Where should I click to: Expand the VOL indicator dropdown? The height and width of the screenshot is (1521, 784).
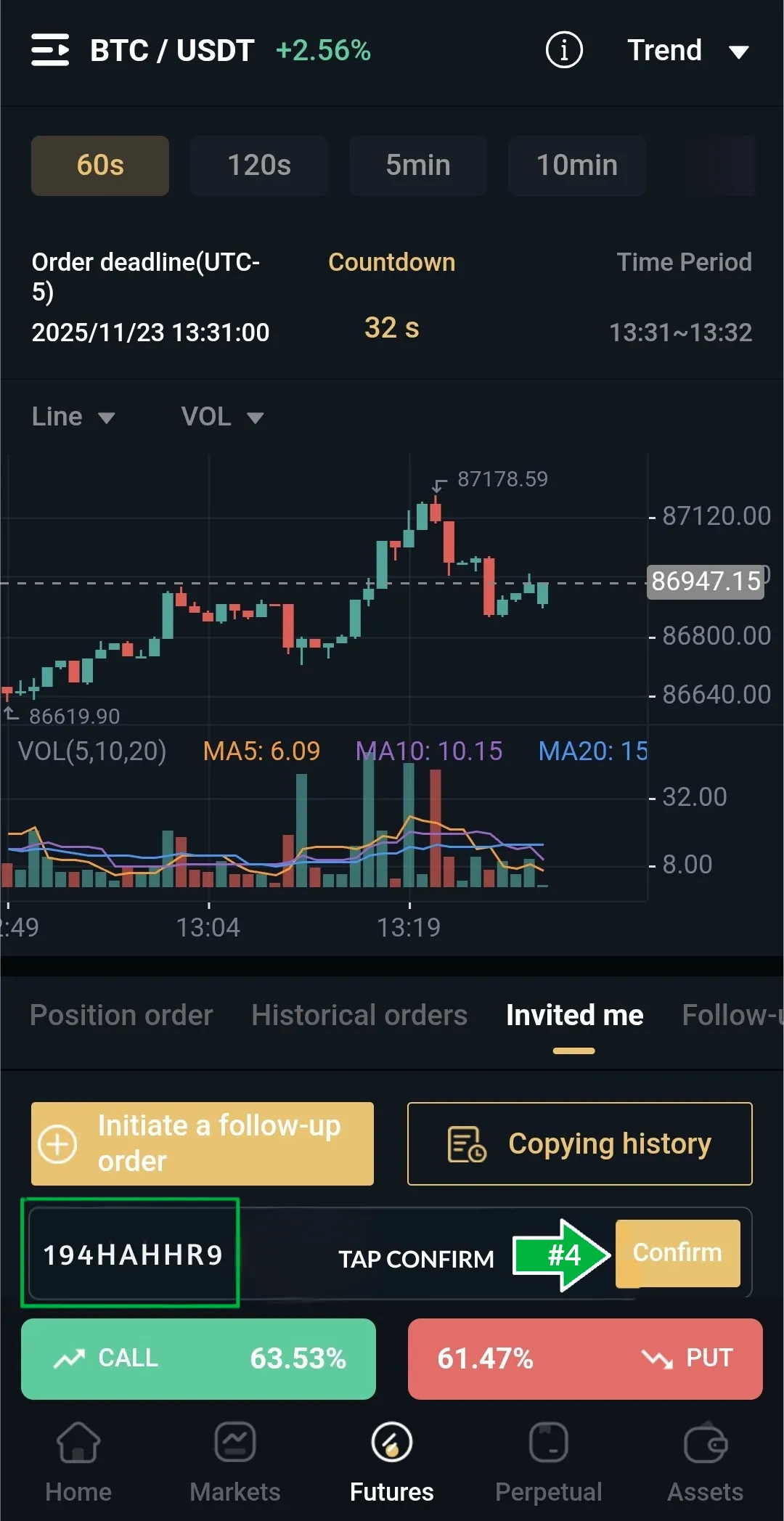coord(221,417)
